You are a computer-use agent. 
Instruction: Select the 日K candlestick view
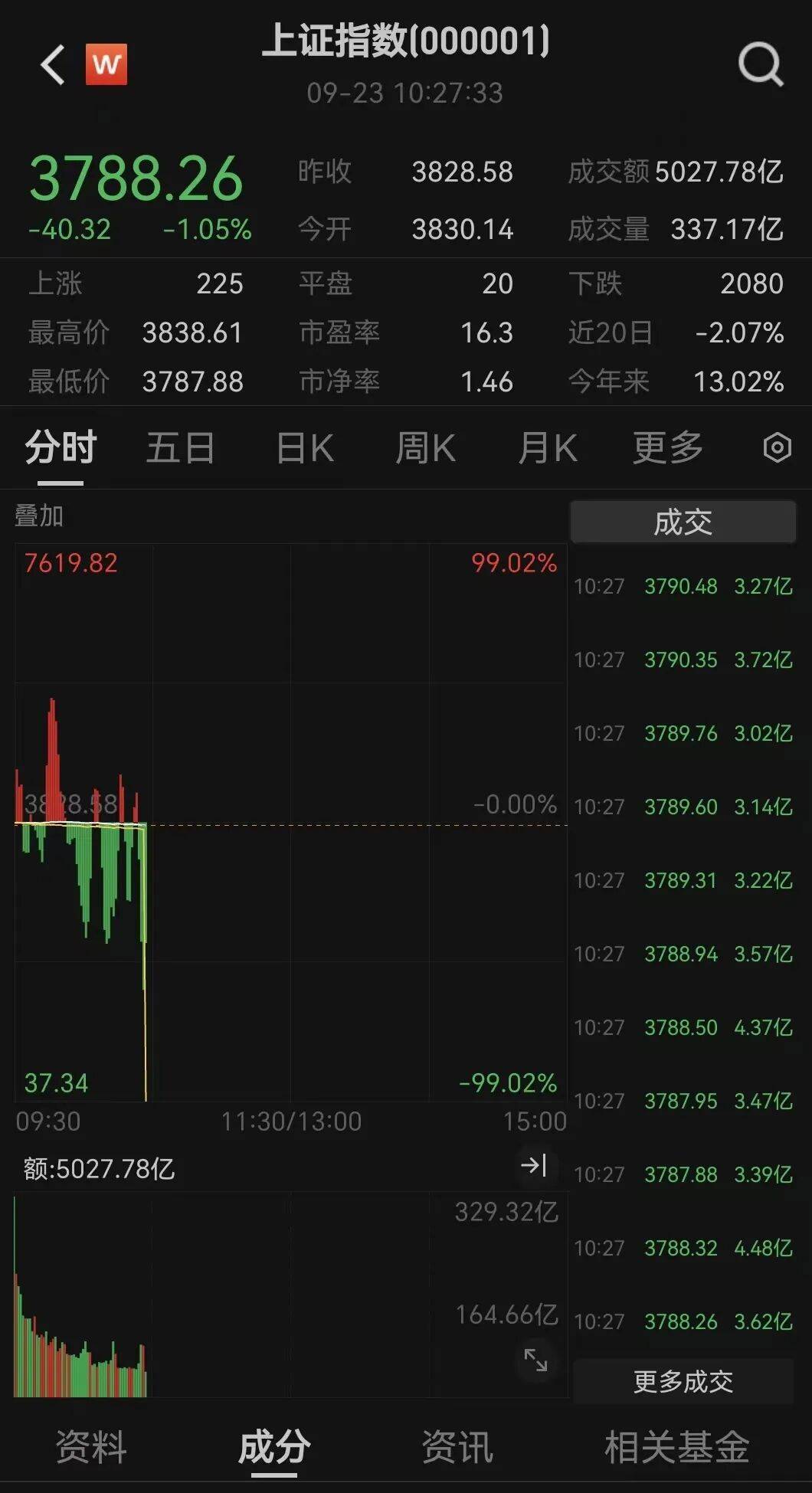click(303, 447)
